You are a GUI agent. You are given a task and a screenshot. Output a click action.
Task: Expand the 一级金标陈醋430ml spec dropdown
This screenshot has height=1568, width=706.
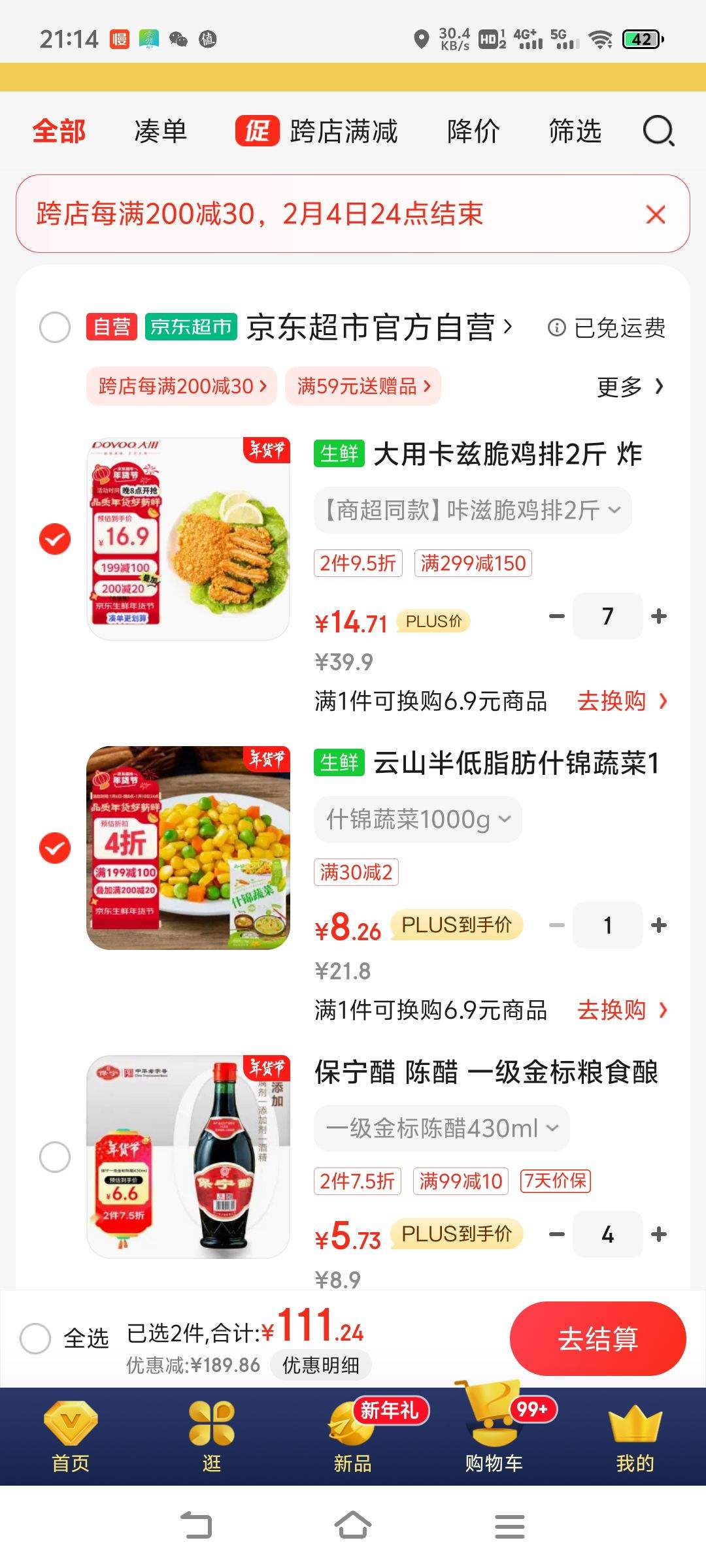pyautogui.click(x=442, y=1128)
